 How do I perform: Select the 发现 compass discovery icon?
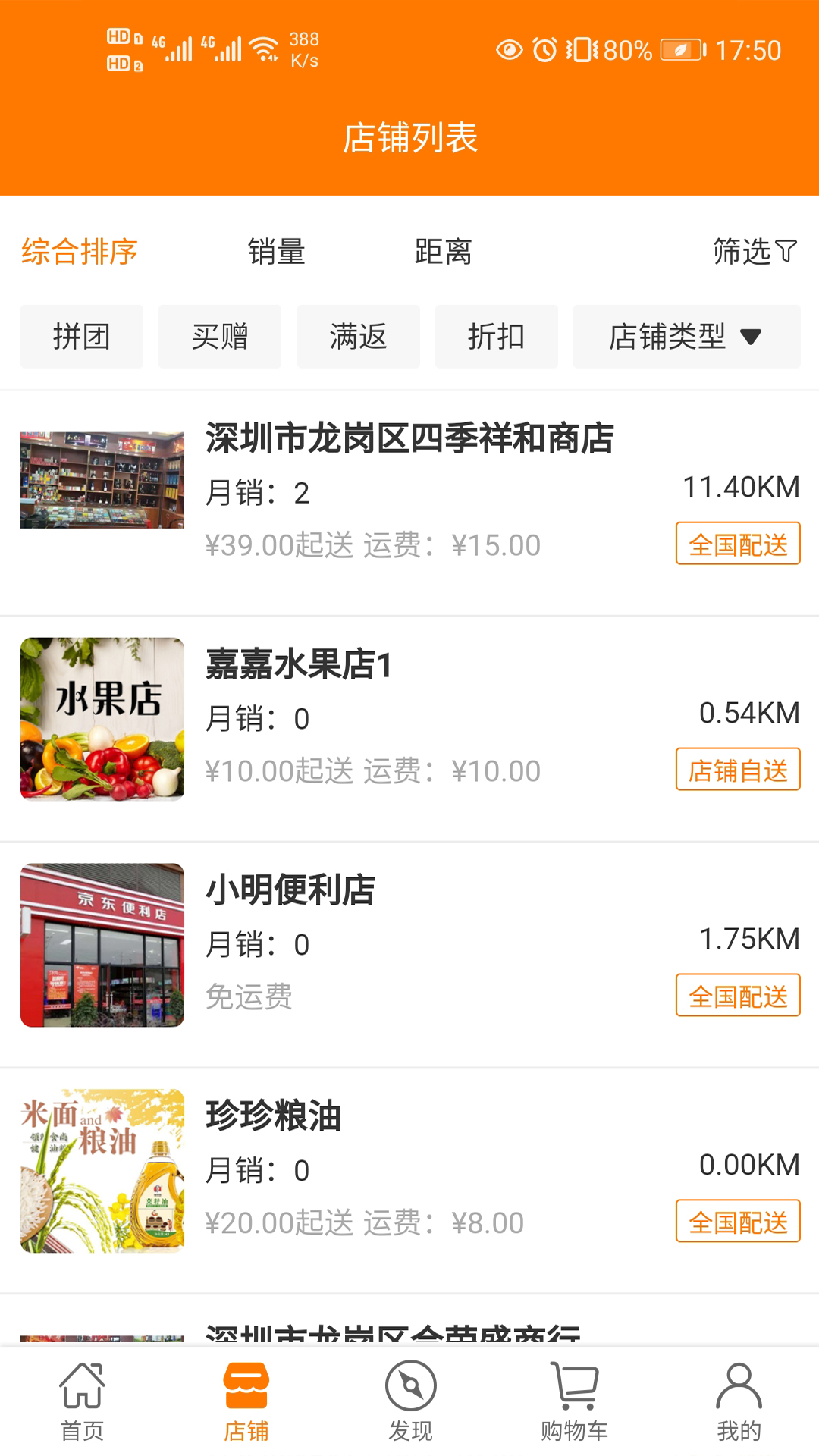pyautogui.click(x=409, y=1395)
